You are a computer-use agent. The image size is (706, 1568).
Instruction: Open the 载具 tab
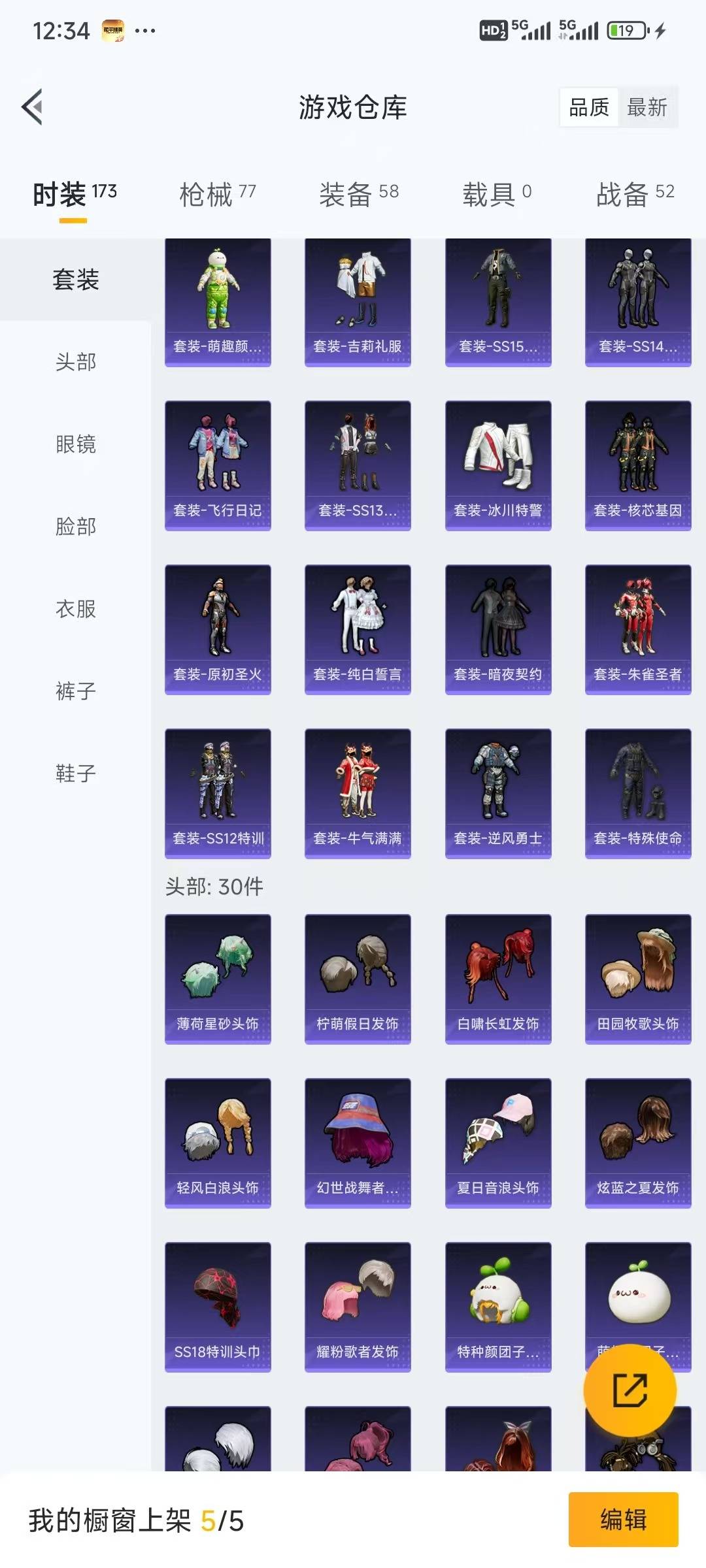coord(497,194)
